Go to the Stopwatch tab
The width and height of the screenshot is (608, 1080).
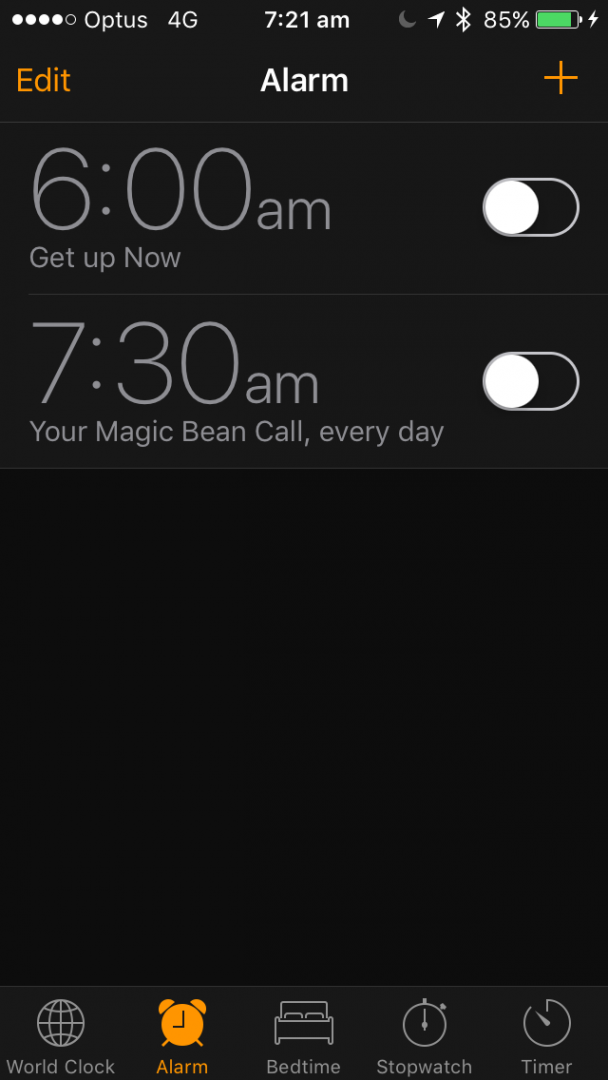pos(424,1035)
